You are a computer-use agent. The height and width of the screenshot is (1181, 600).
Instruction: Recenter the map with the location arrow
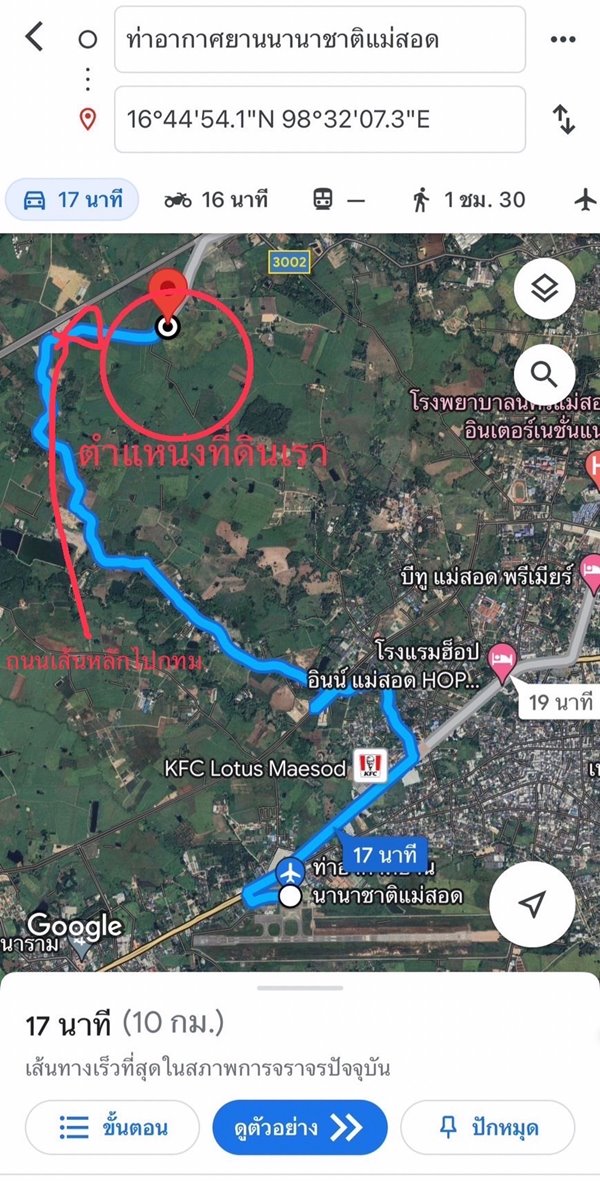[533, 904]
